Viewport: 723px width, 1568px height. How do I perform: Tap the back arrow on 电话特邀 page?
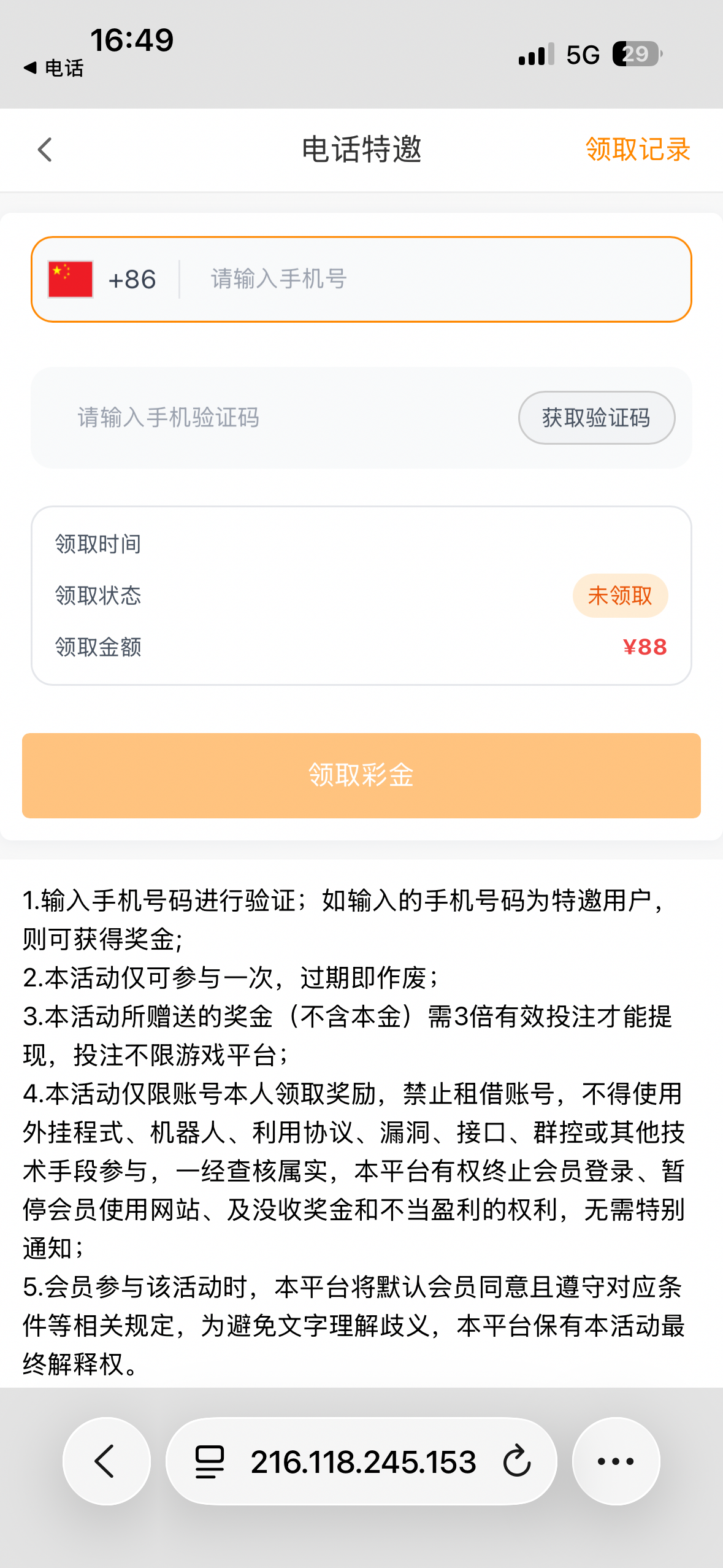(x=44, y=149)
